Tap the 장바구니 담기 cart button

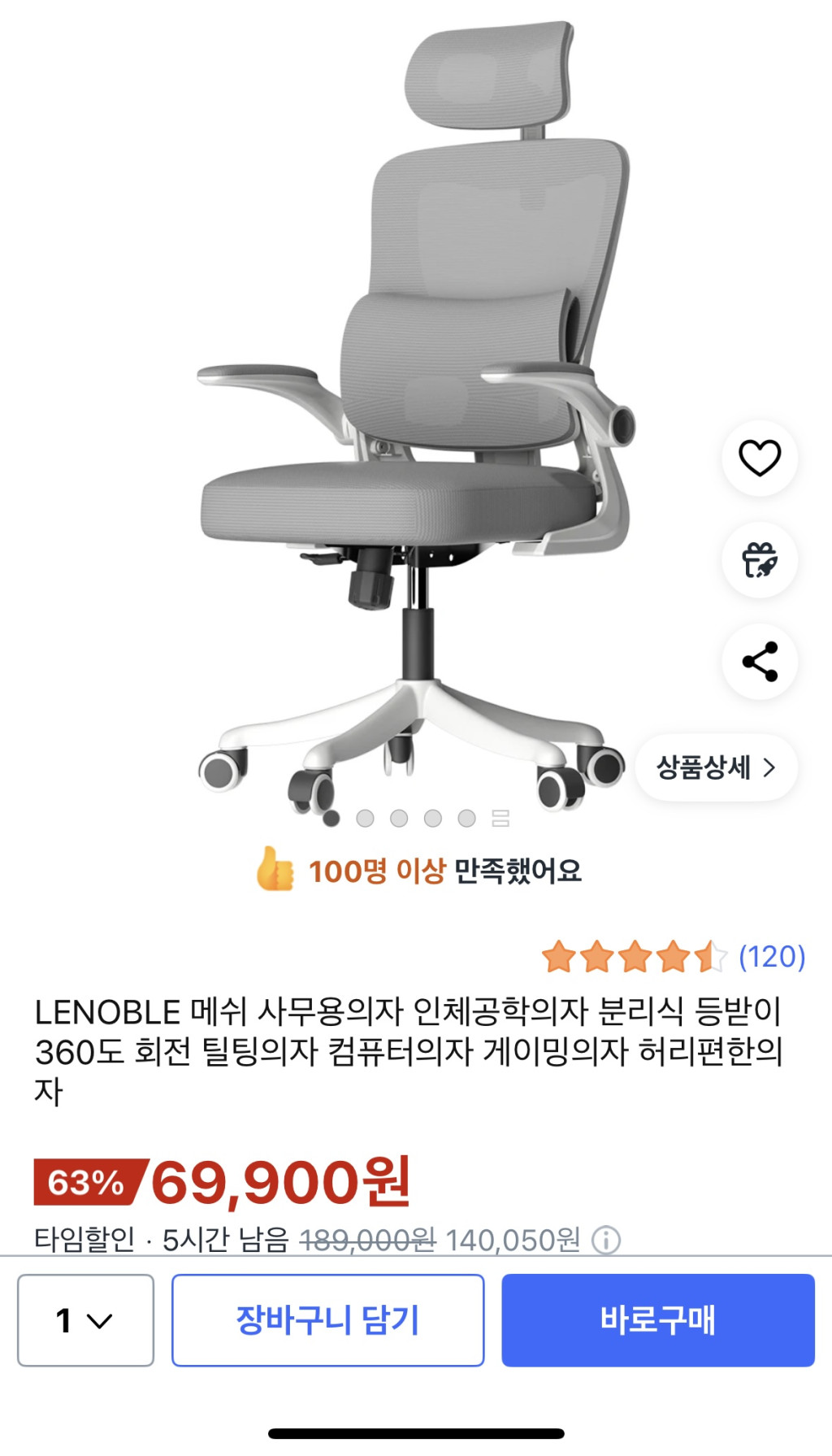[327, 1320]
